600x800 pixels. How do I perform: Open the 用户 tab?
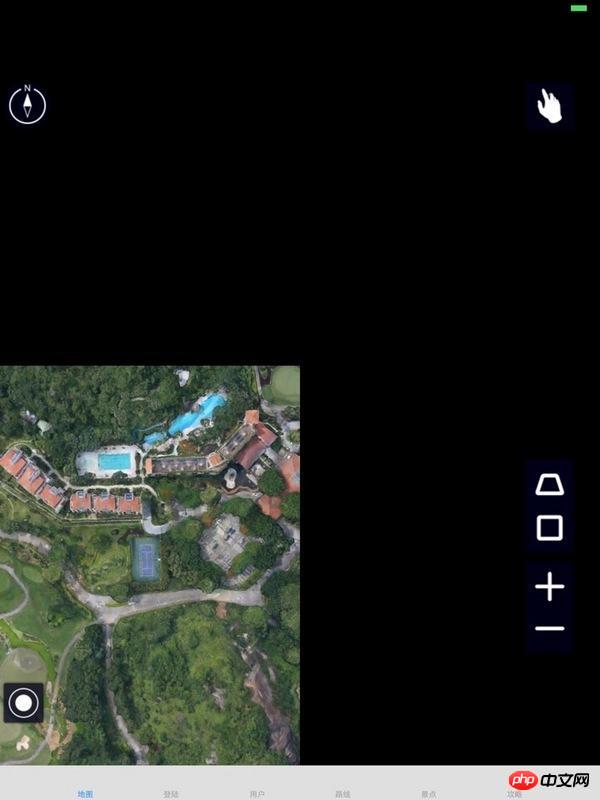pos(257,793)
